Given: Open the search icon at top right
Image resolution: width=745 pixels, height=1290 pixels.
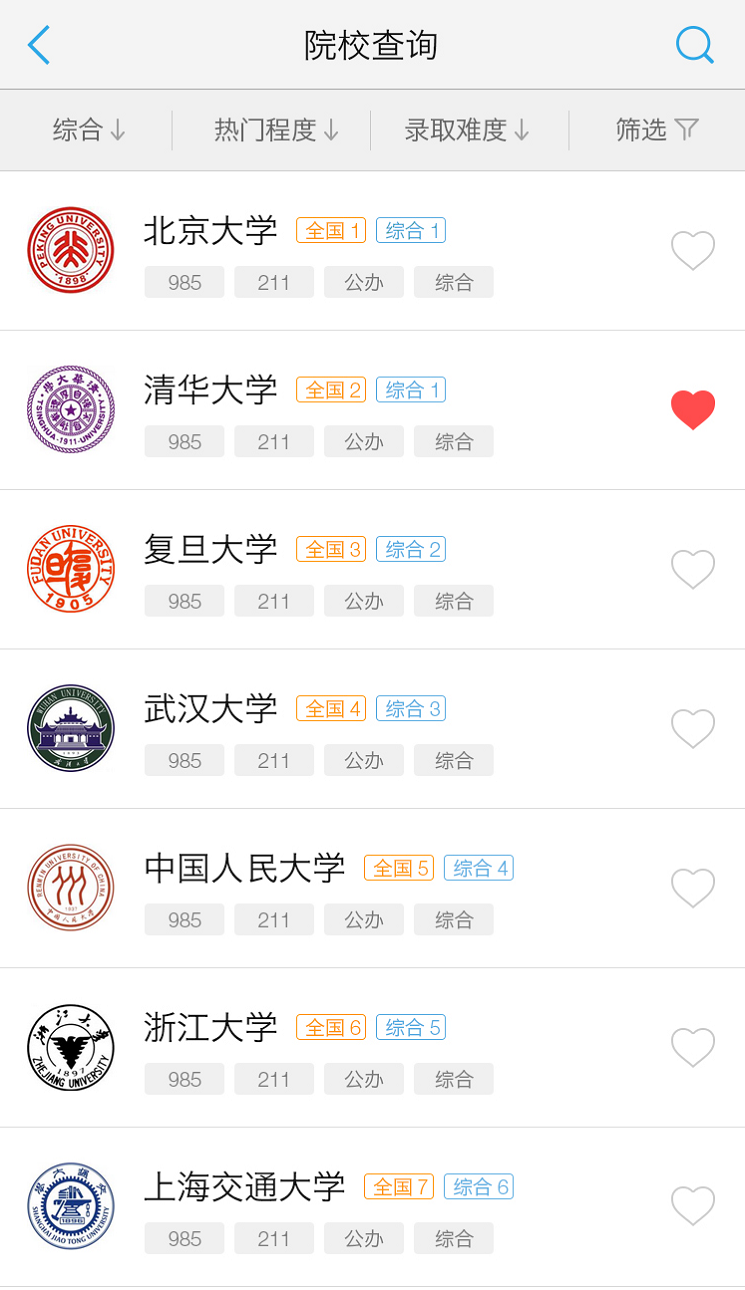Looking at the screenshot, I should (694, 45).
